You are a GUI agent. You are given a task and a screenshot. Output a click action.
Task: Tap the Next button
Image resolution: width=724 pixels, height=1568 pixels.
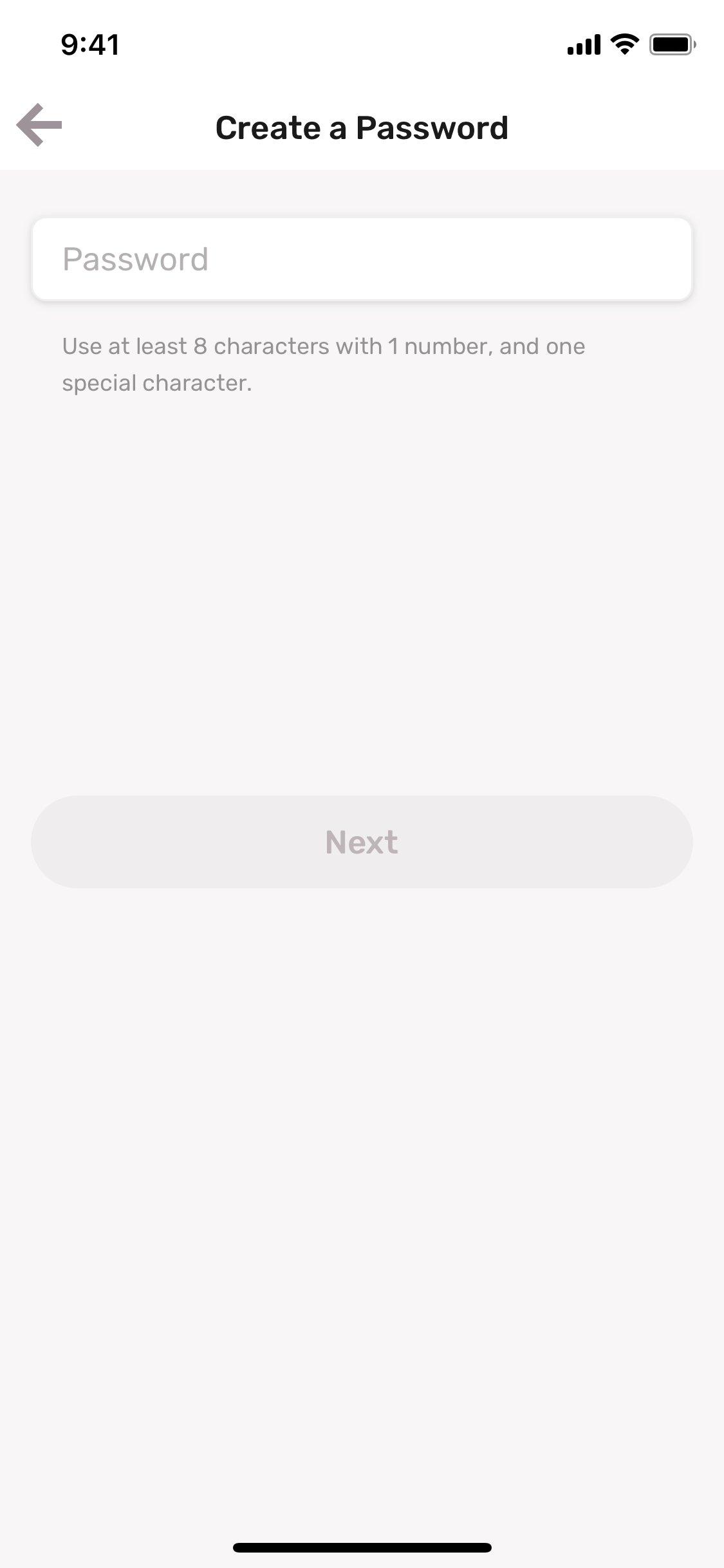click(x=362, y=842)
